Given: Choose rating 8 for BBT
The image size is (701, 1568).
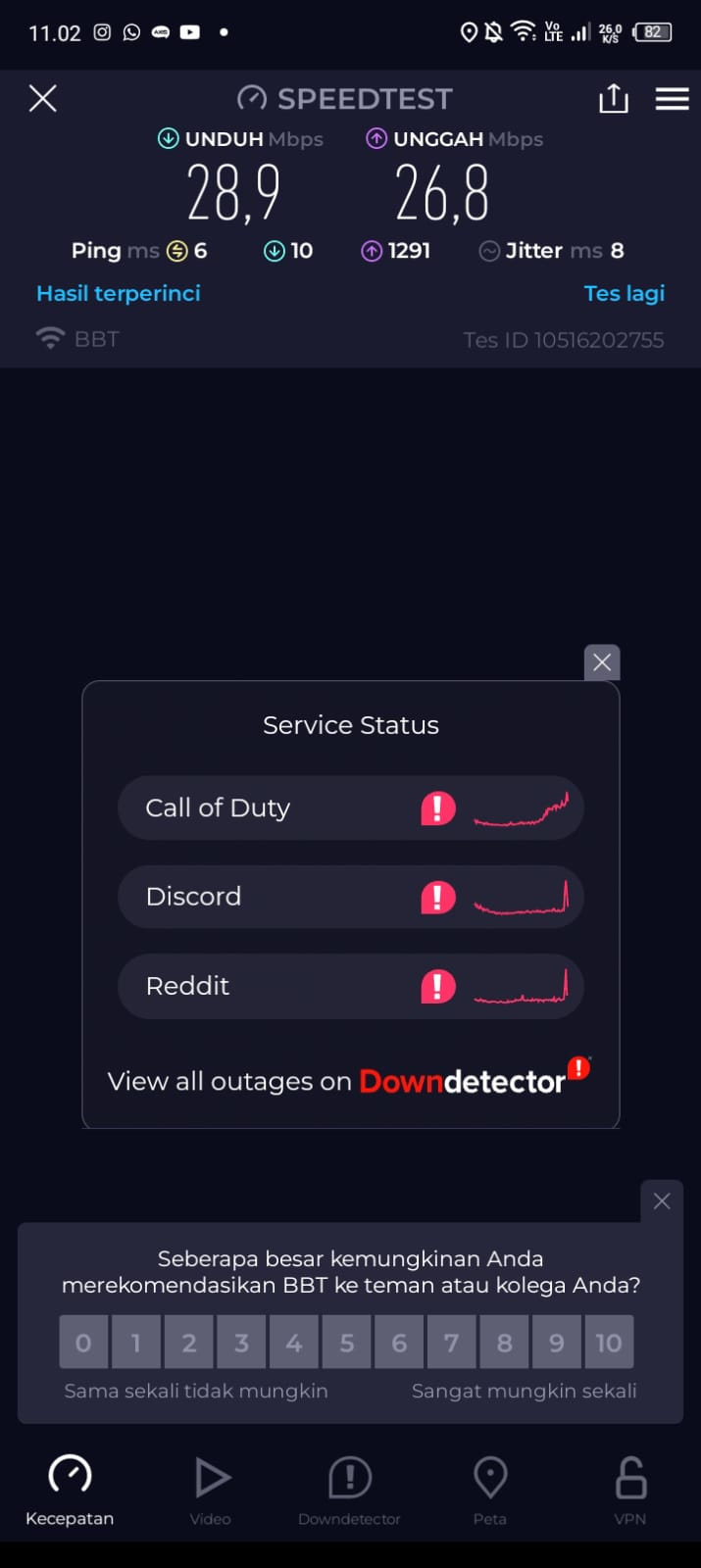Looking at the screenshot, I should (x=504, y=1343).
